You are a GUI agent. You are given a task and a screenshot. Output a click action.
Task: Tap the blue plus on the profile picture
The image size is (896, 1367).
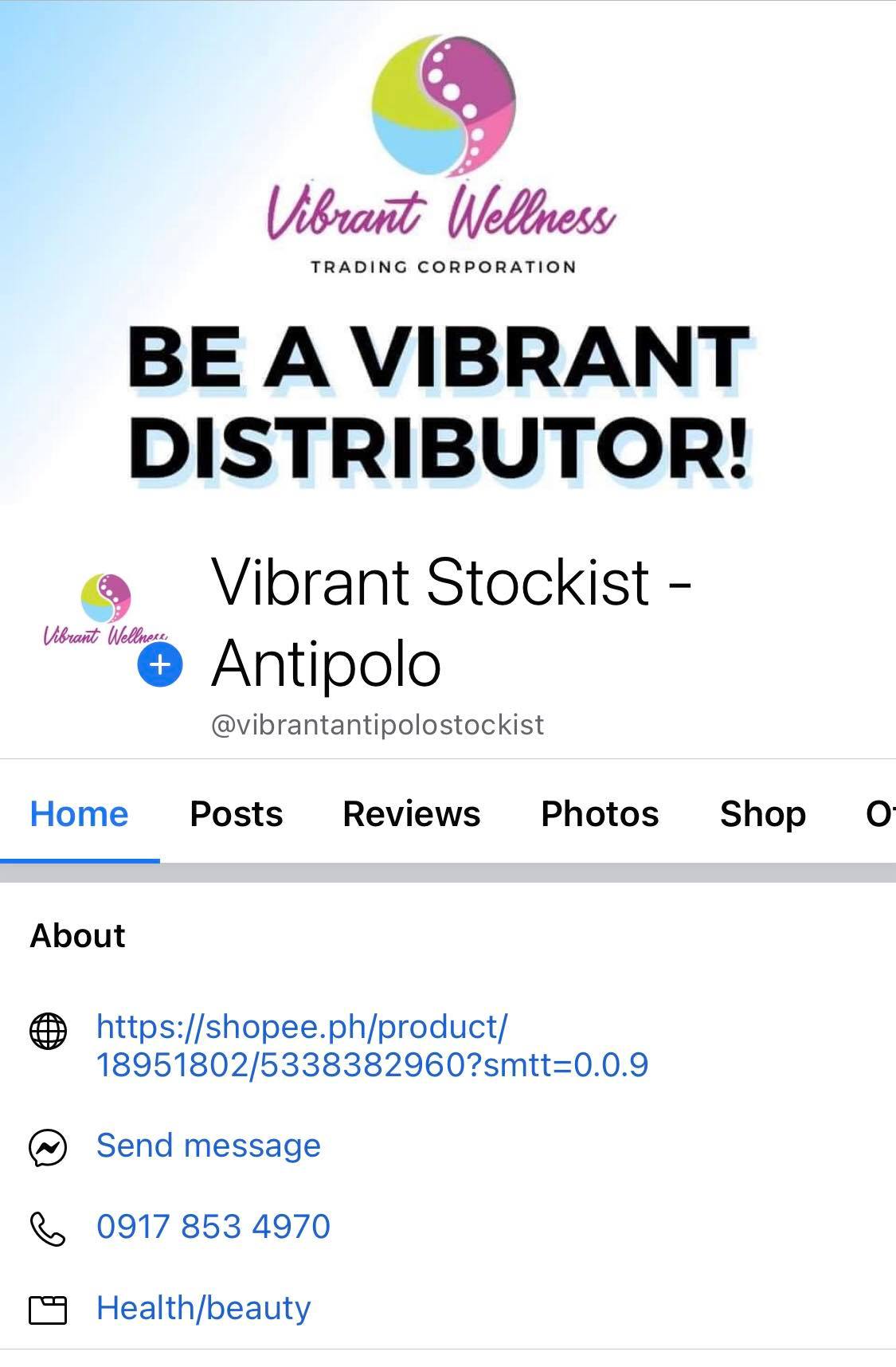click(160, 664)
